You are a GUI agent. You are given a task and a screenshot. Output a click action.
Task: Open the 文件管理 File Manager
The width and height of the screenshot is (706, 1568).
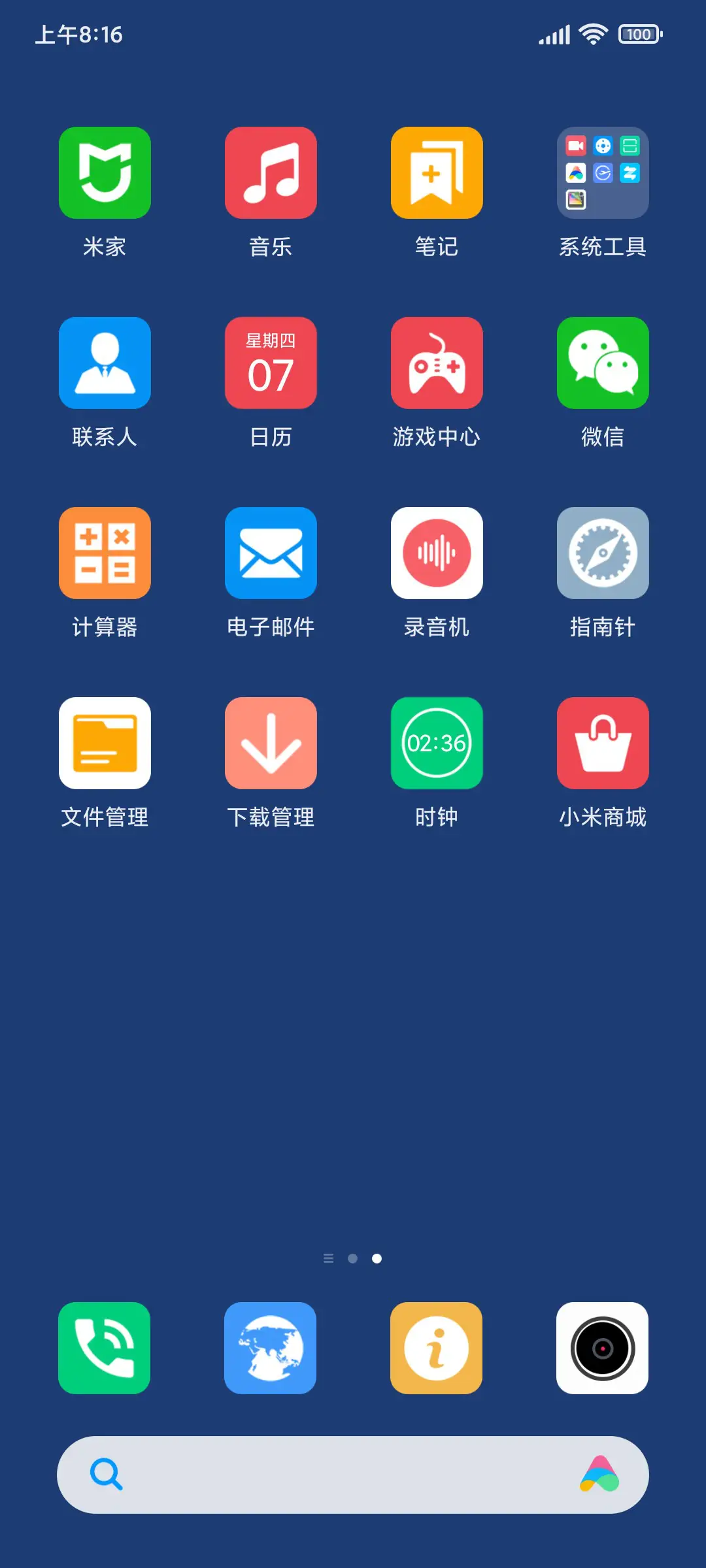point(105,742)
